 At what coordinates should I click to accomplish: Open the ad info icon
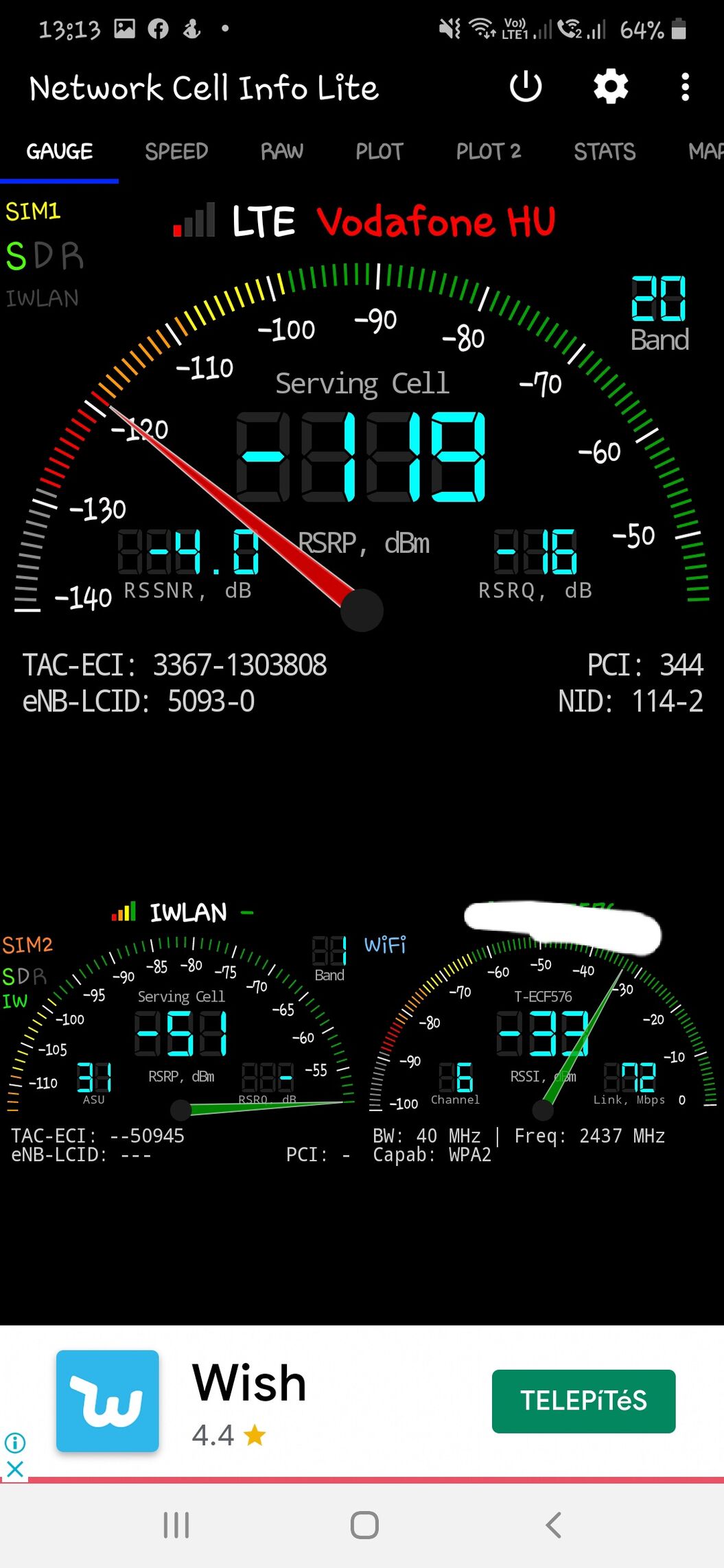(15, 1443)
